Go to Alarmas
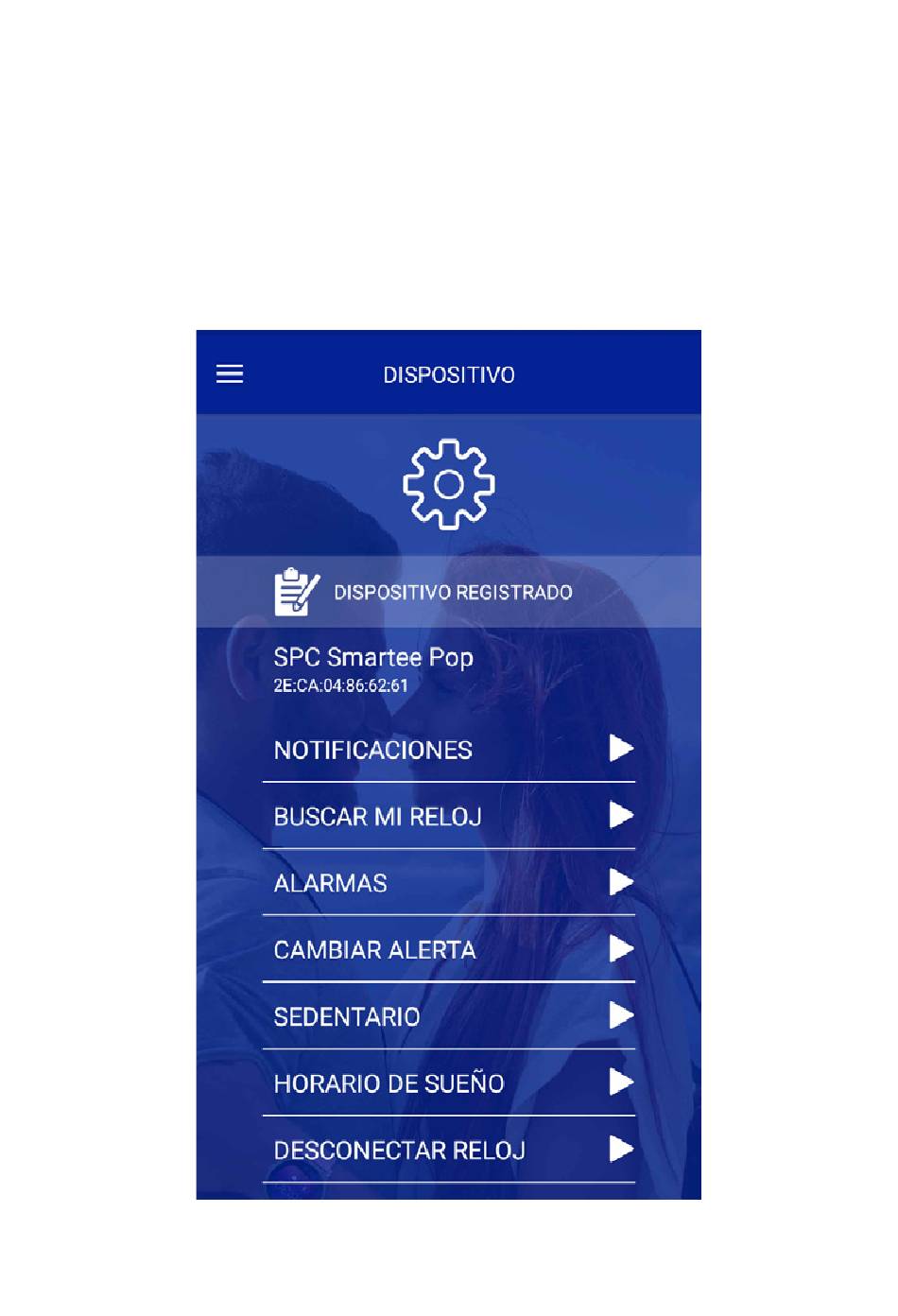The image size is (898, 1316). pyautogui.click(x=448, y=883)
